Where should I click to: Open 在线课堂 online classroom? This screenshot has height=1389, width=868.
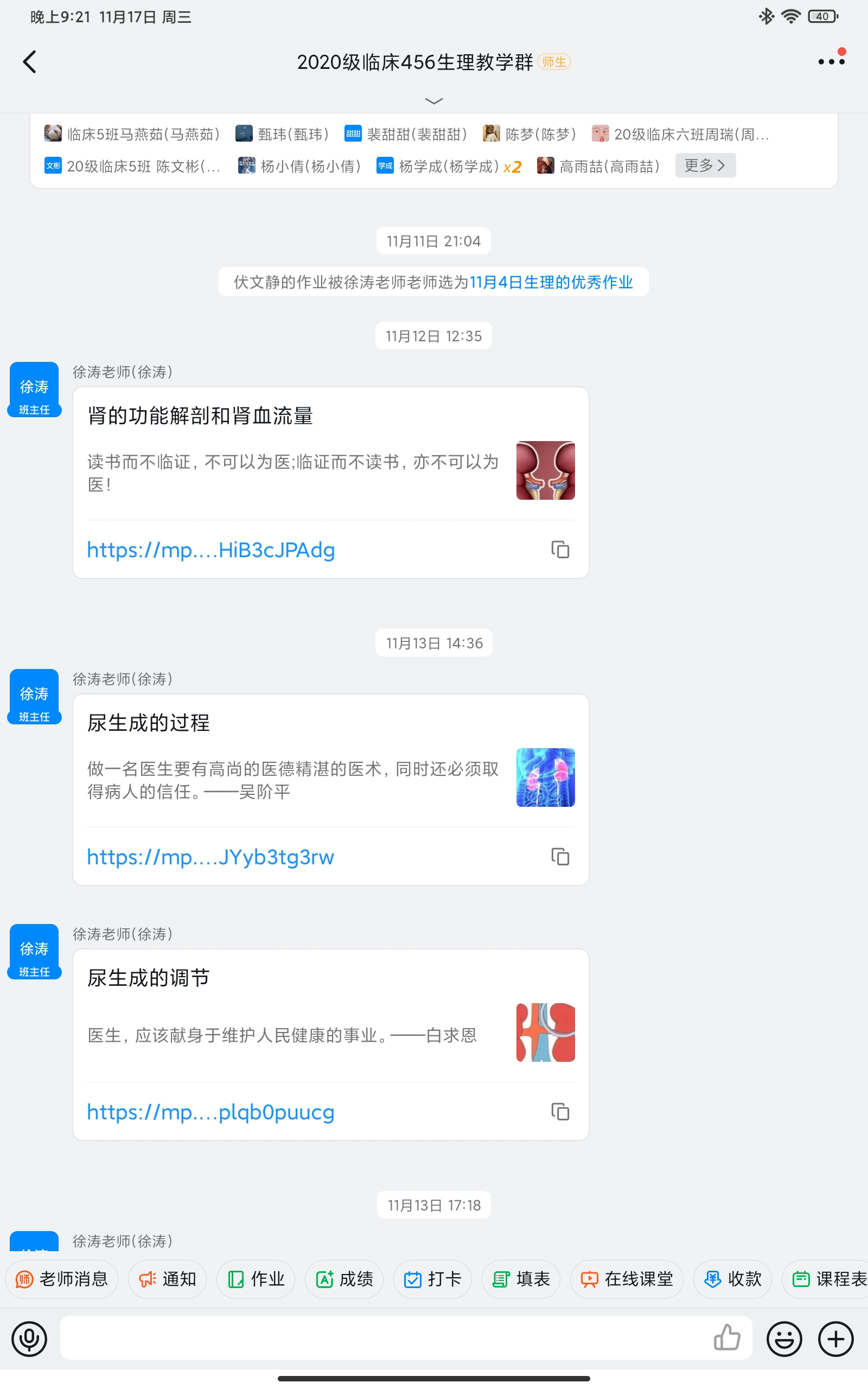click(x=626, y=1279)
